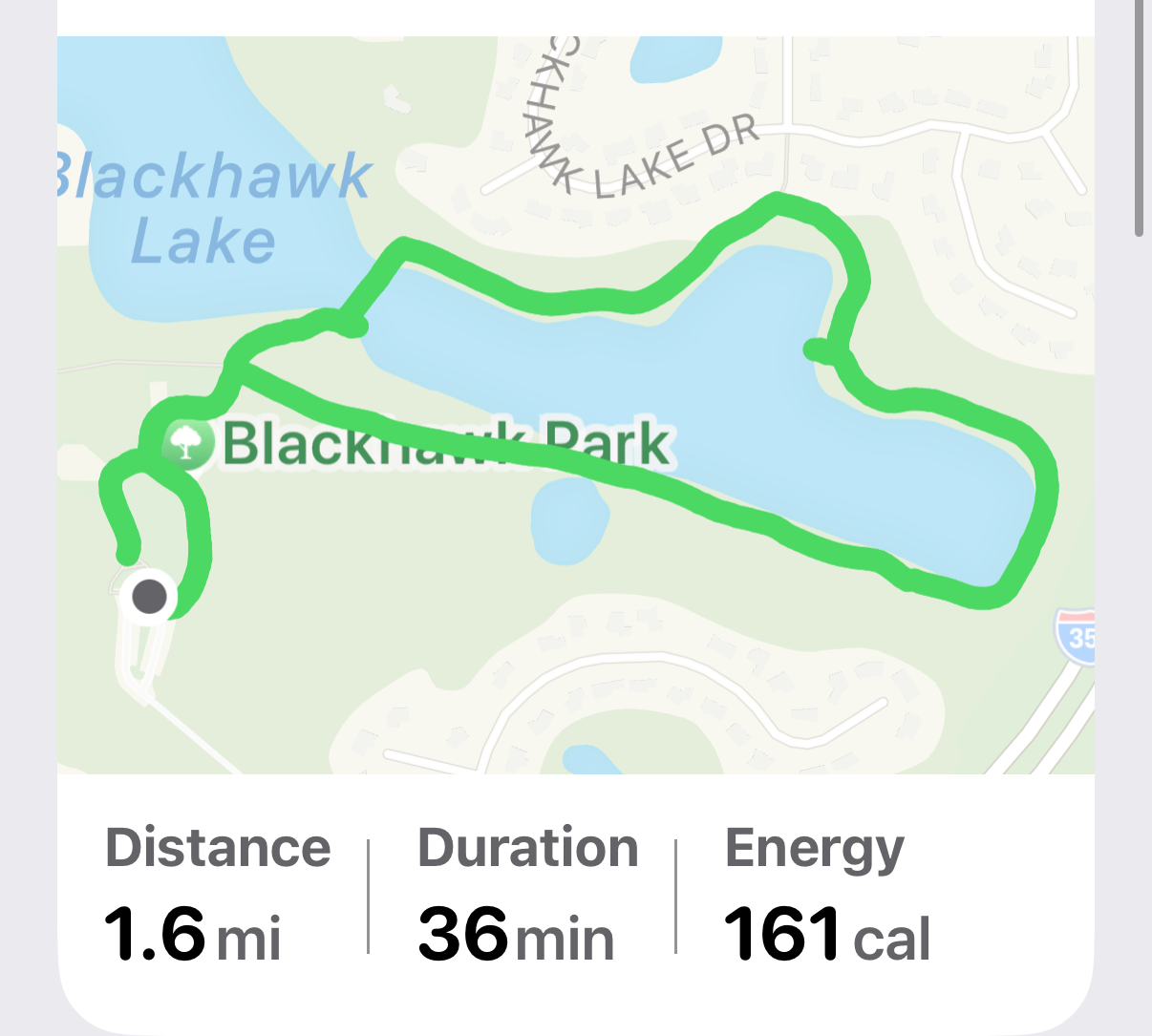Open the workout route map
1152x1036 pixels.
click(x=575, y=405)
